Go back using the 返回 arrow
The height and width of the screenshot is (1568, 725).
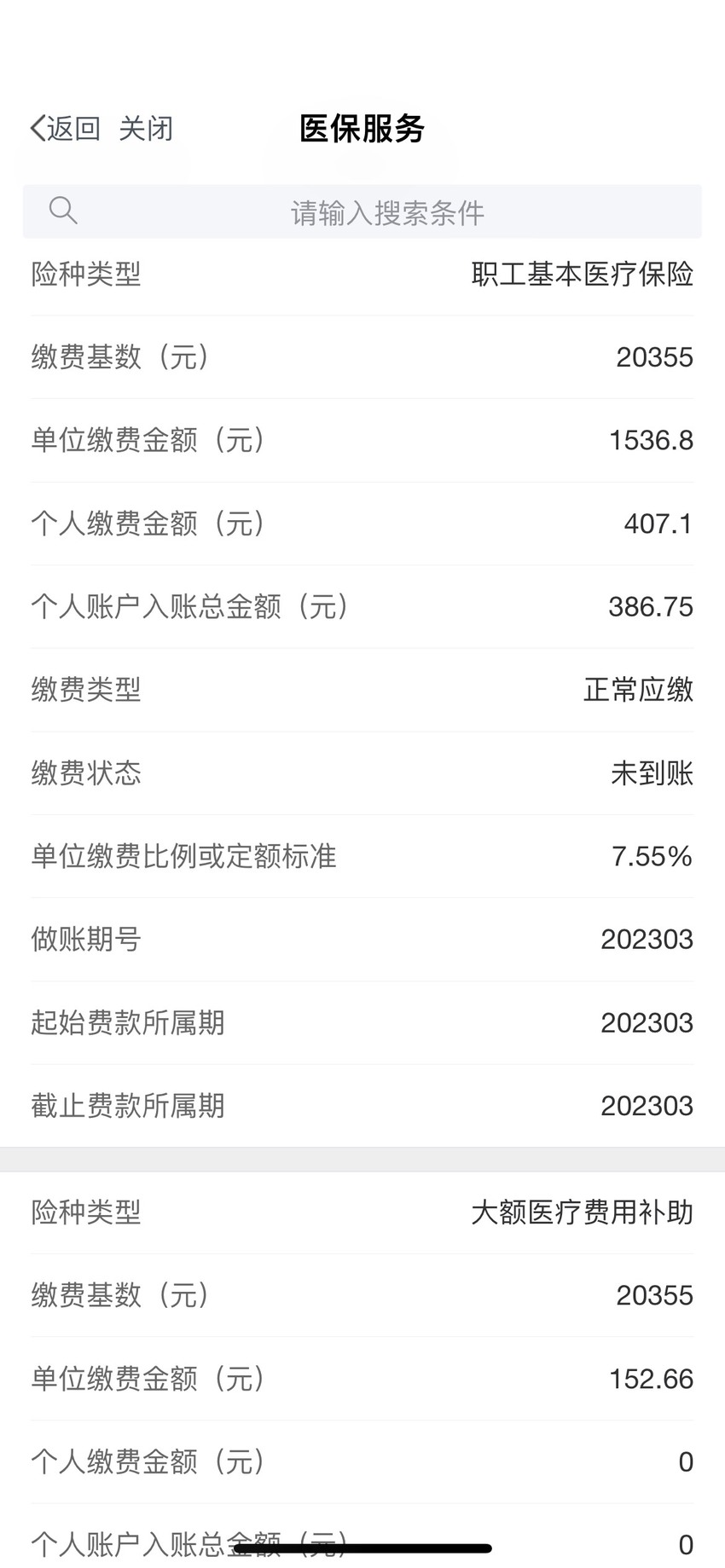pos(65,129)
